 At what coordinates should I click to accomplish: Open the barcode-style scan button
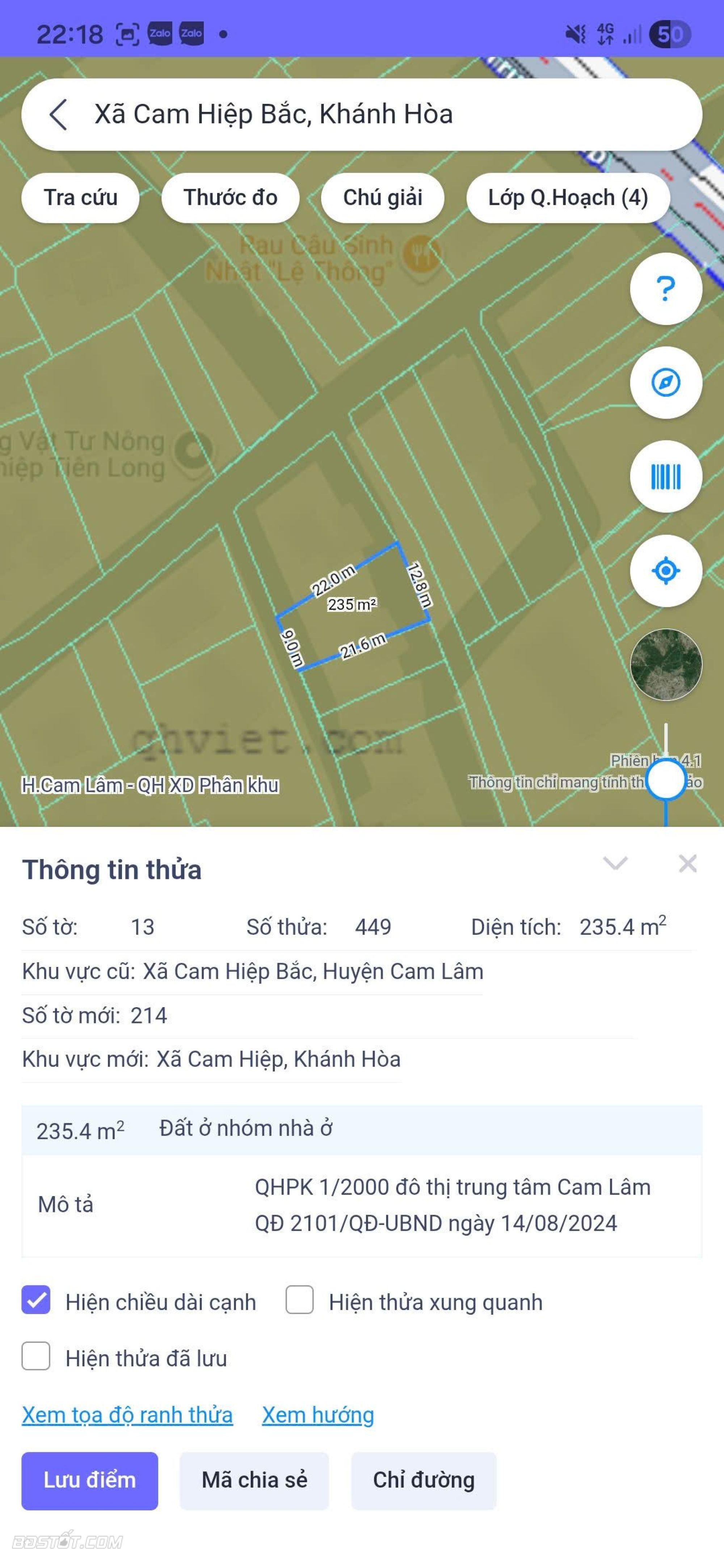tap(666, 477)
